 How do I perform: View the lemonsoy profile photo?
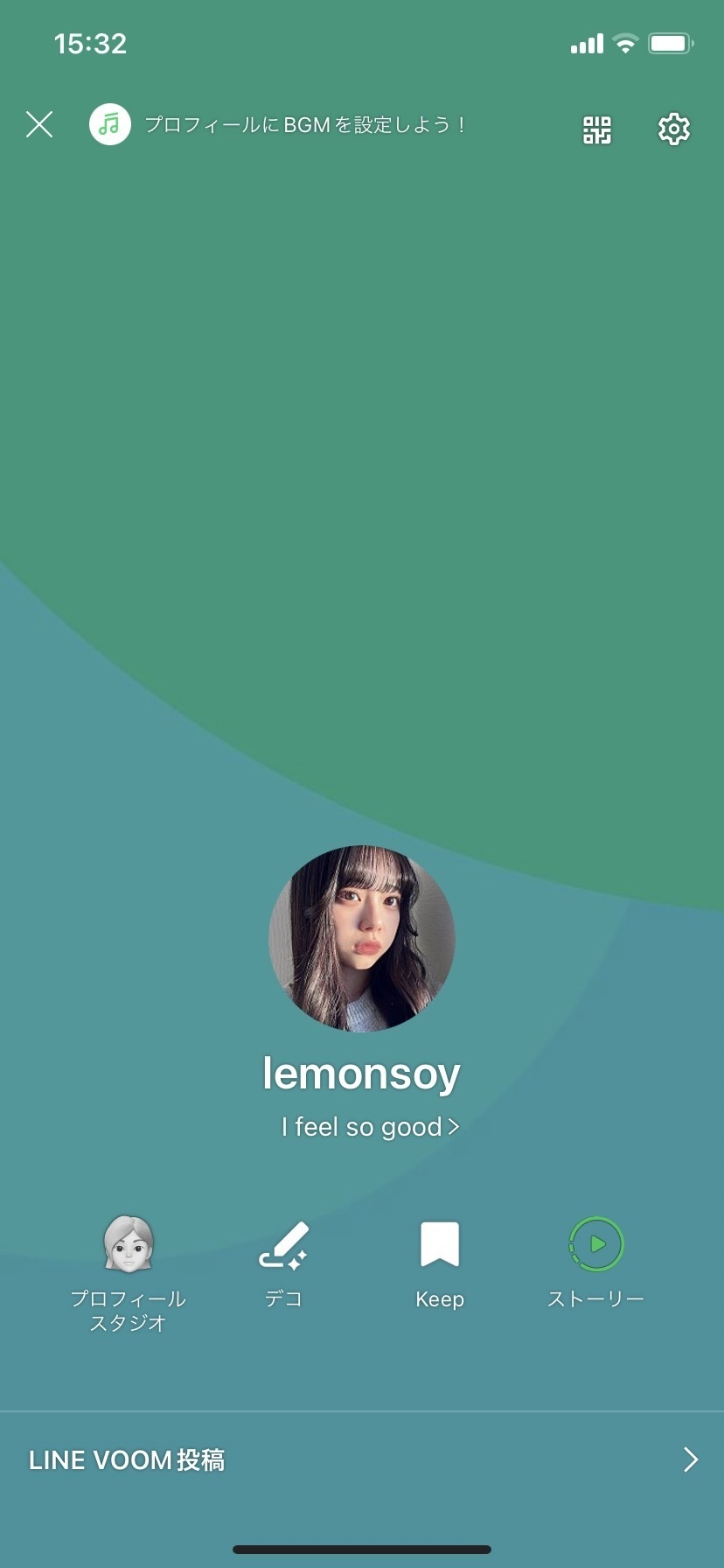(x=362, y=938)
